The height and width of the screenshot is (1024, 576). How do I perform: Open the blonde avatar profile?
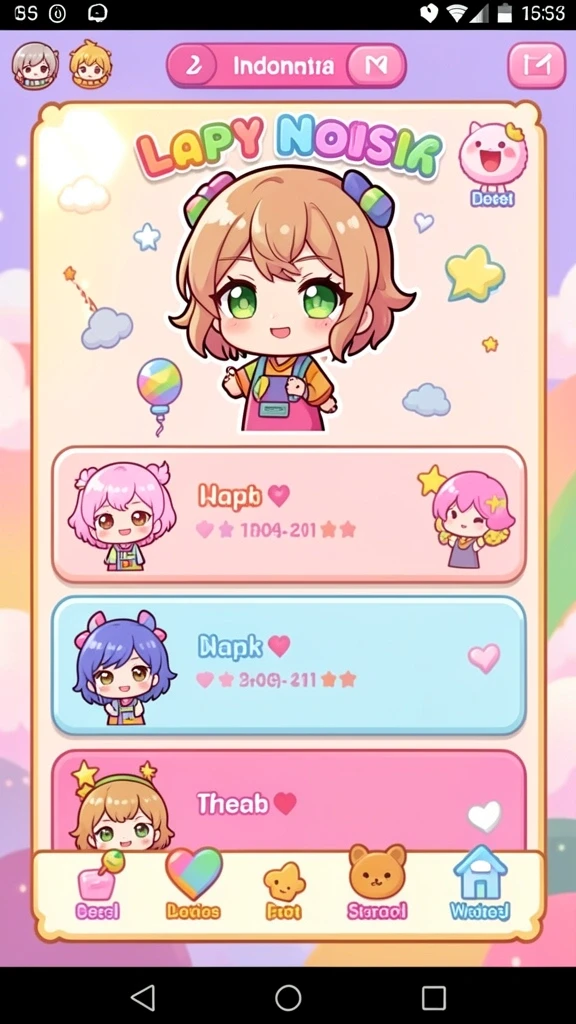coord(90,63)
